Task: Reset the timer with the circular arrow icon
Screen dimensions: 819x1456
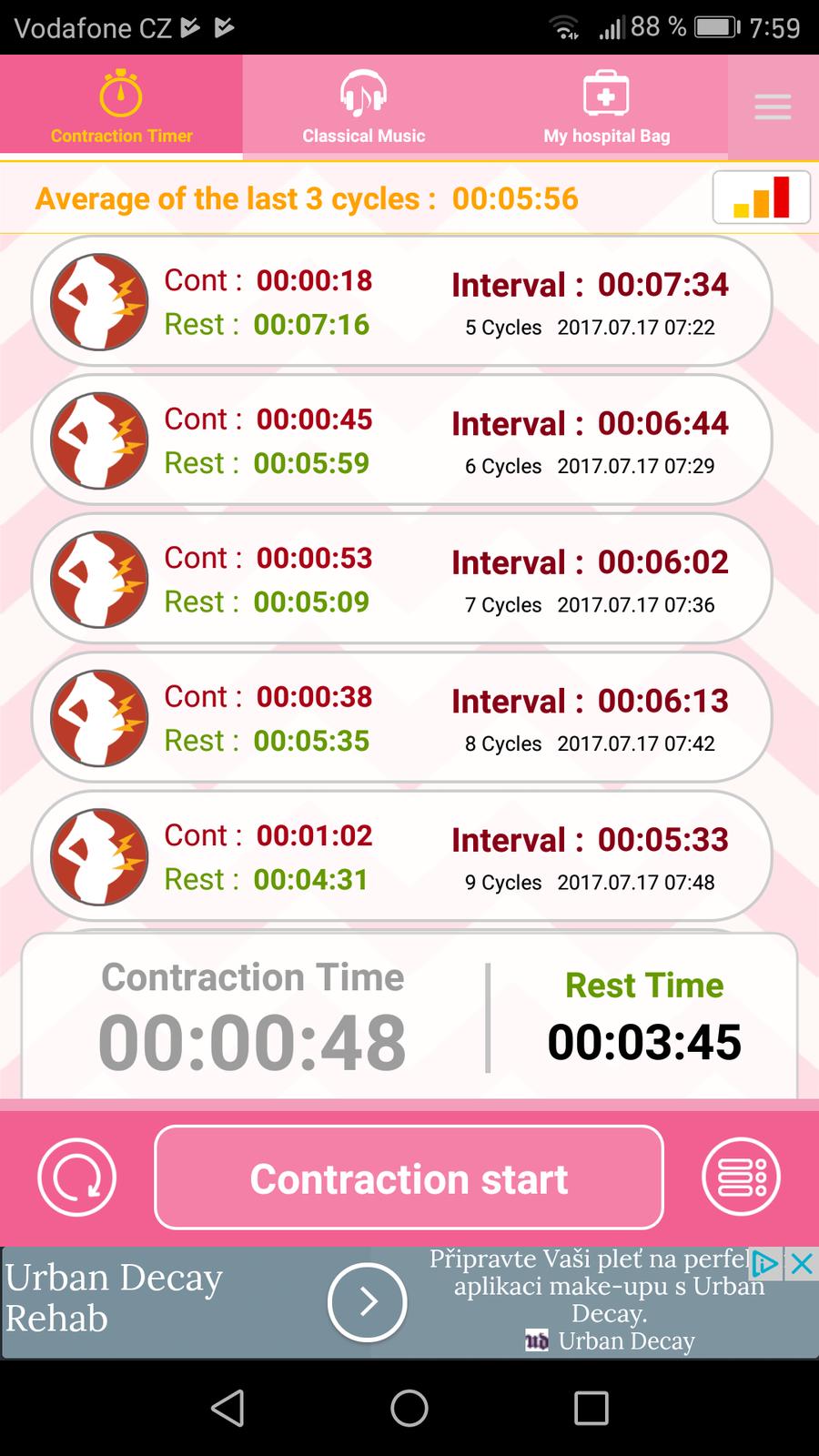Action: coord(77,1178)
